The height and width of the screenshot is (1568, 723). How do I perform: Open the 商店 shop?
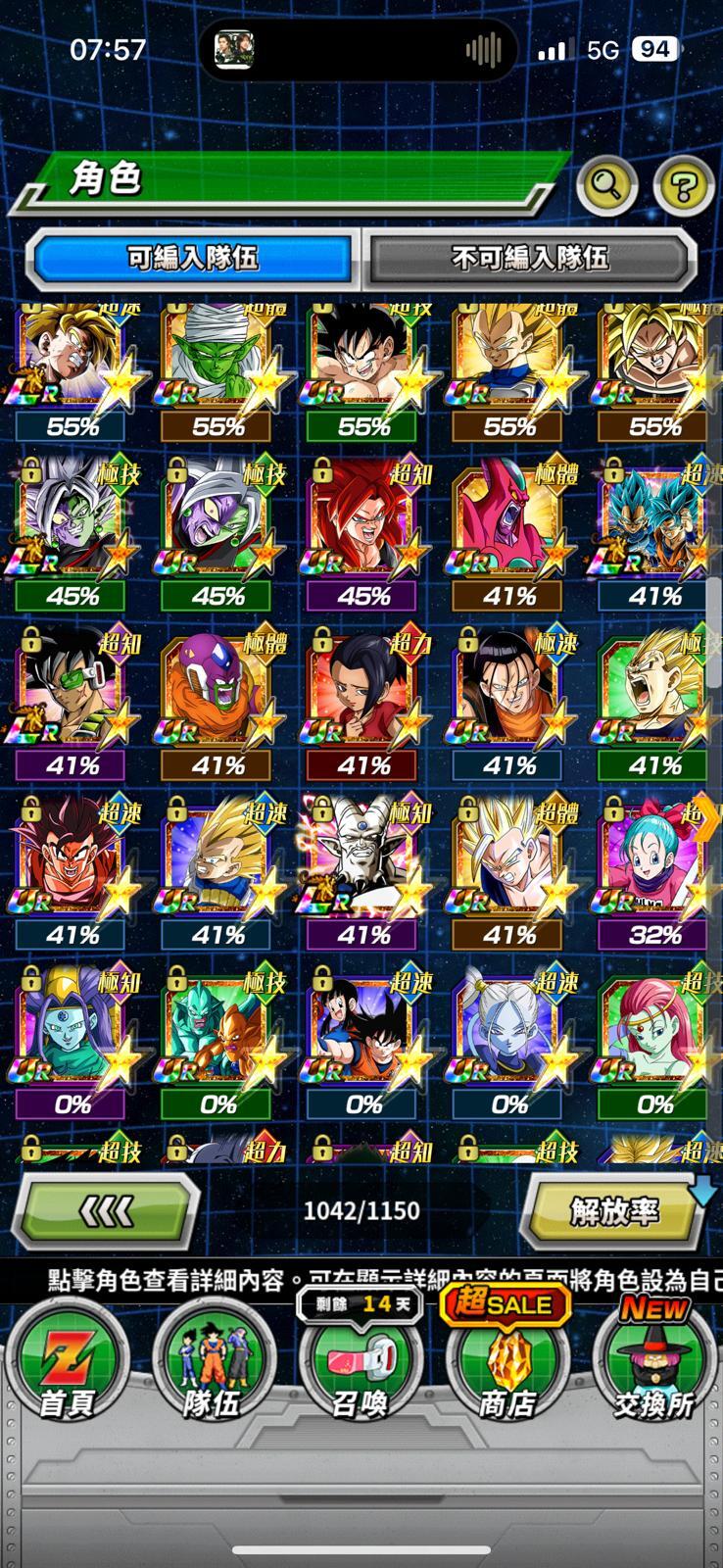(x=506, y=1366)
